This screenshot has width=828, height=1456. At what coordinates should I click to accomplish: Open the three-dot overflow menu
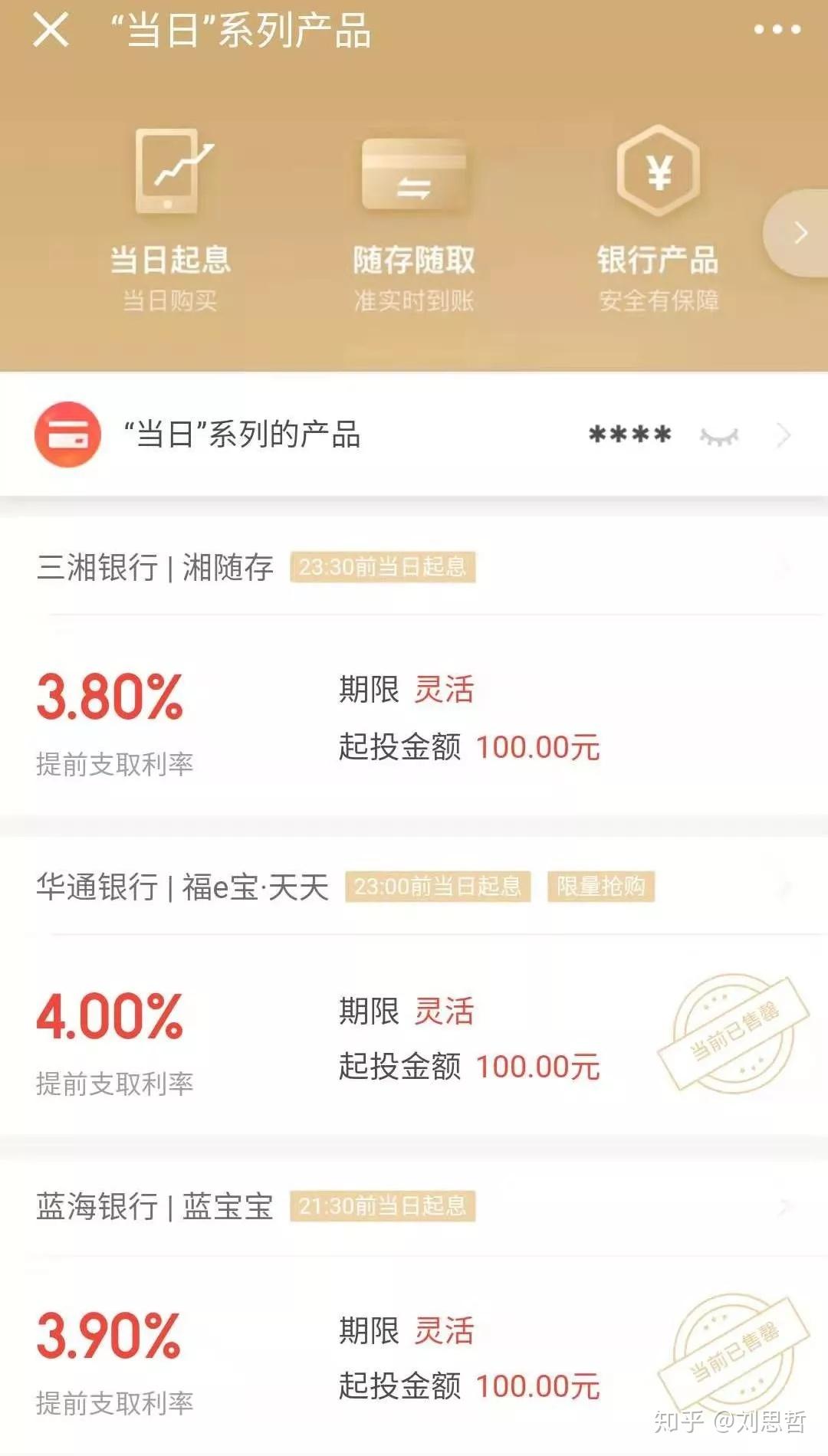coord(777,30)
